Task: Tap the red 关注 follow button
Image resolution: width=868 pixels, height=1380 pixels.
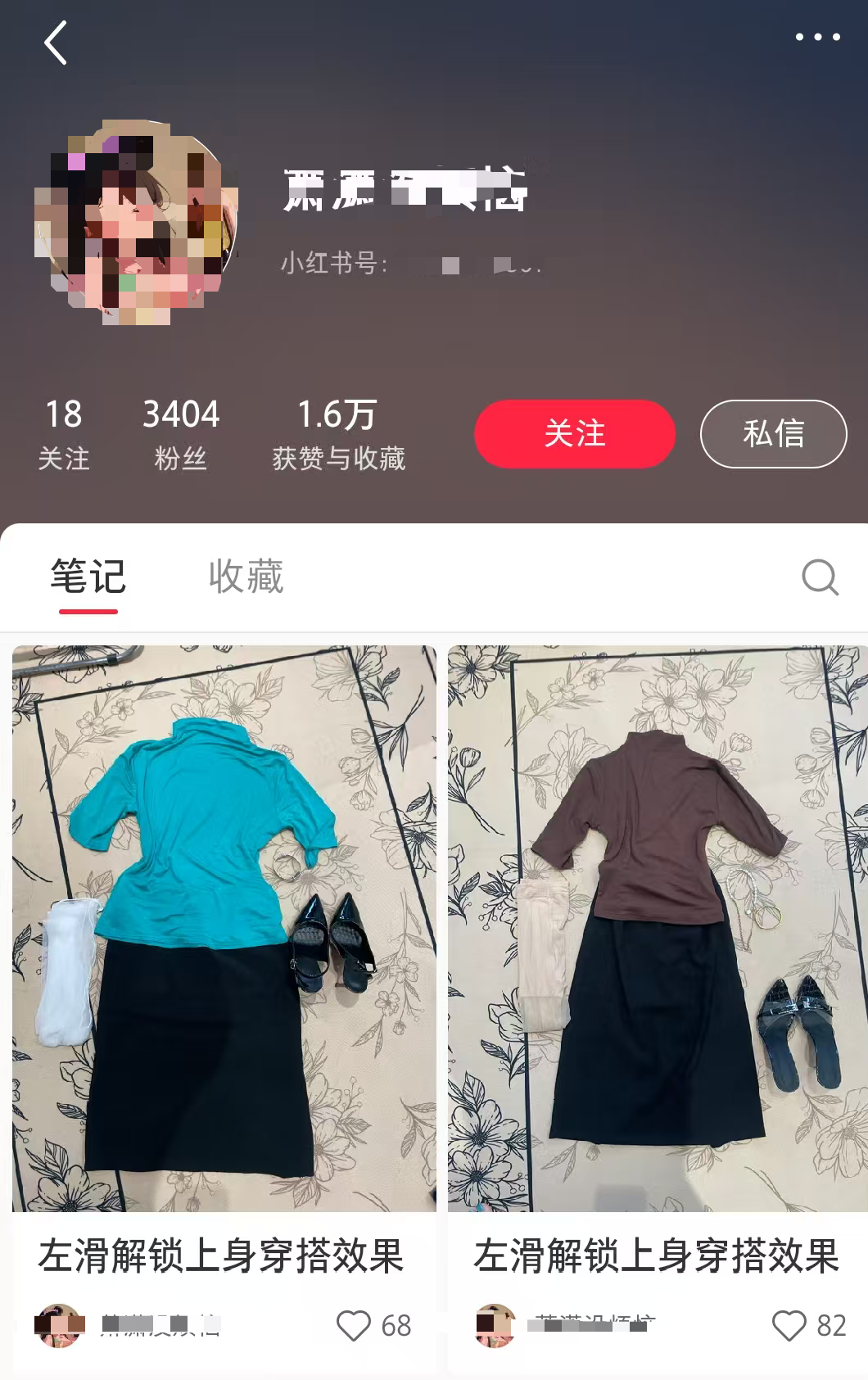Action: [574, 434]
